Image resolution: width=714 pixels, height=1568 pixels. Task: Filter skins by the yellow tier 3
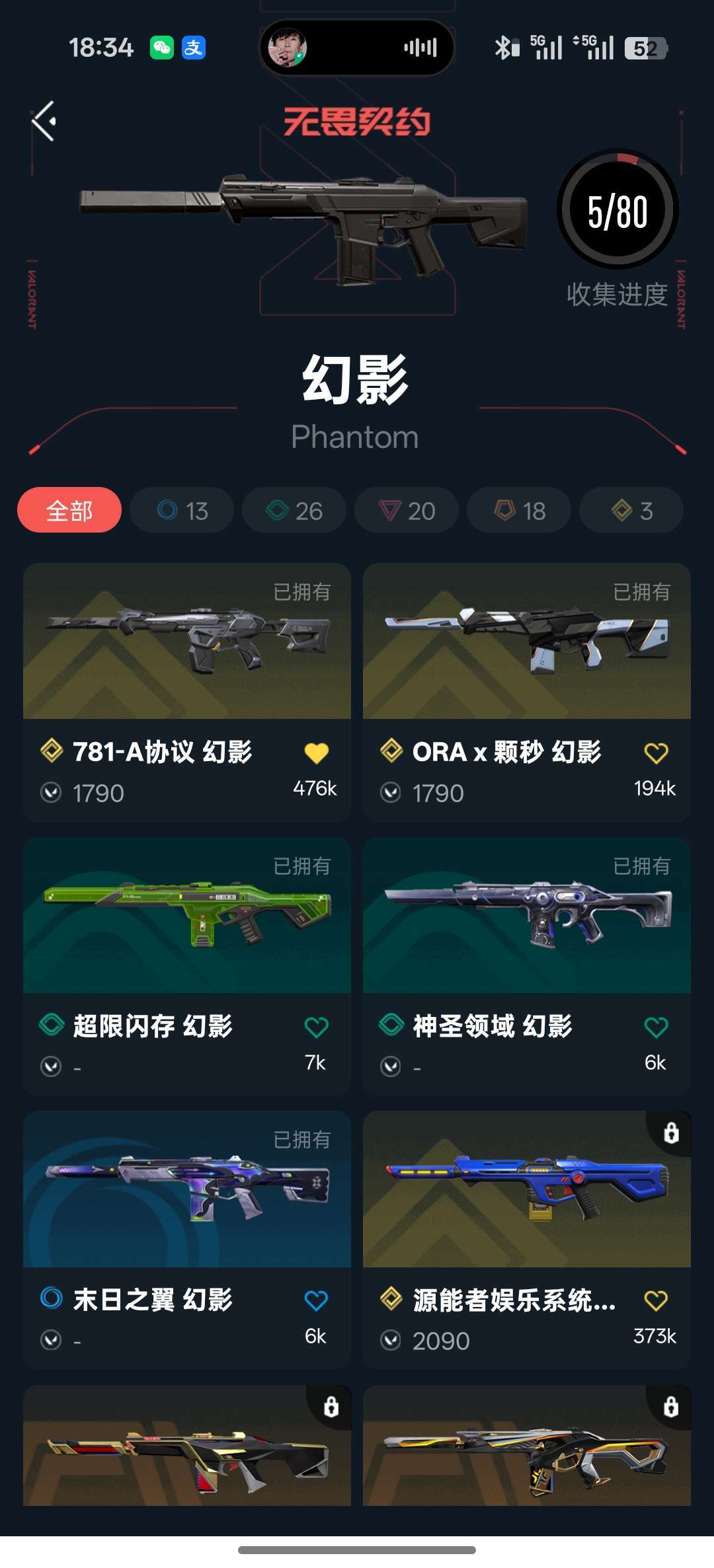(631, 510)
